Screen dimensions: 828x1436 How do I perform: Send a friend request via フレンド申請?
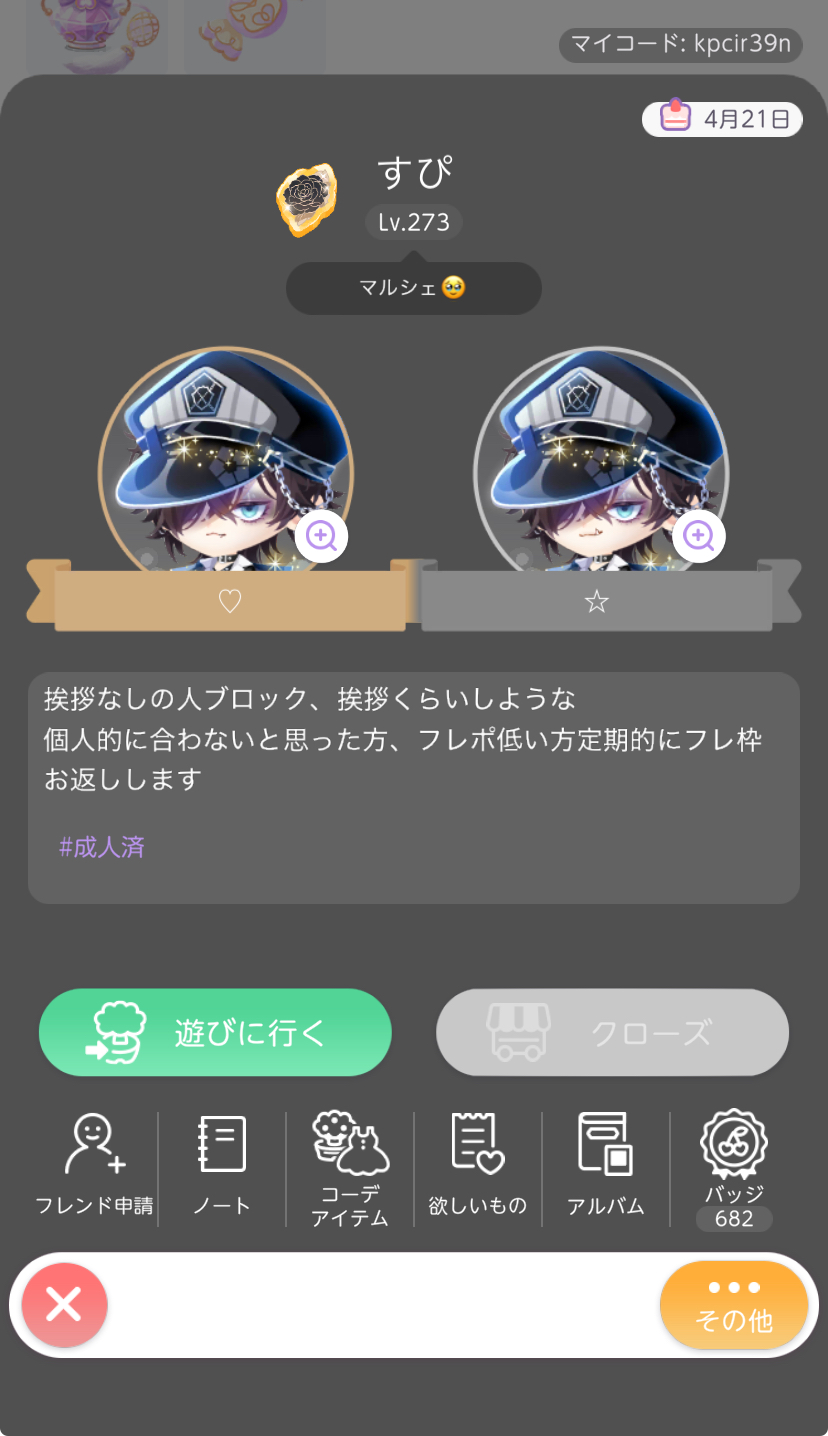pos(94,1164)
